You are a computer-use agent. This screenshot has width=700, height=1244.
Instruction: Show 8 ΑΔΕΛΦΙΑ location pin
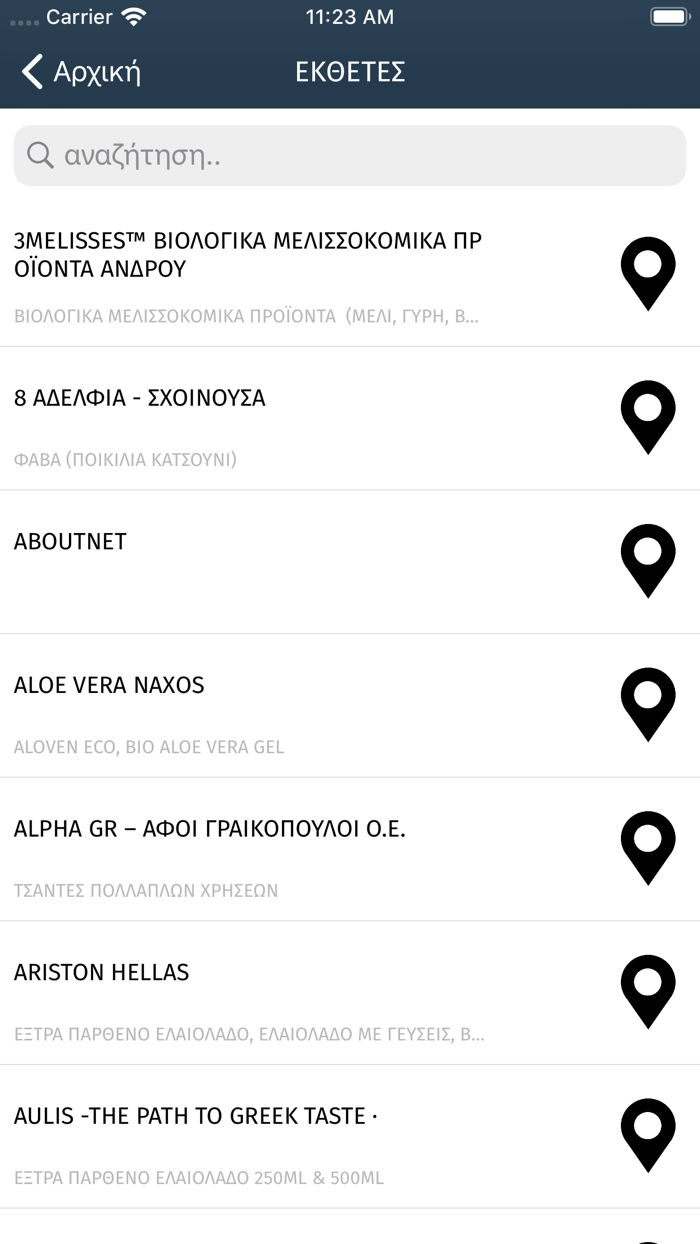648,416
